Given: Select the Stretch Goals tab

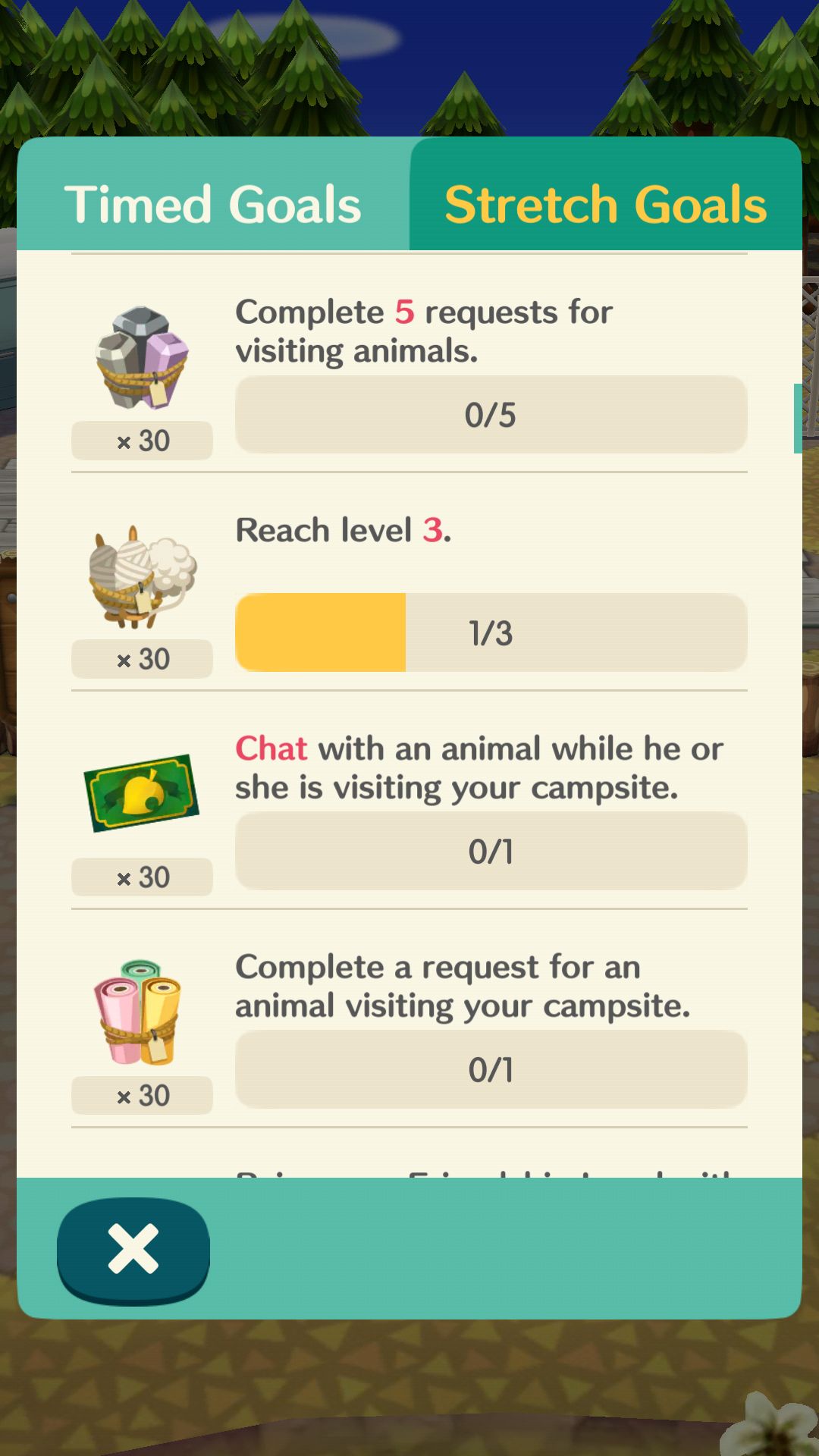Looking at the screenshot, I should (606, 196).
